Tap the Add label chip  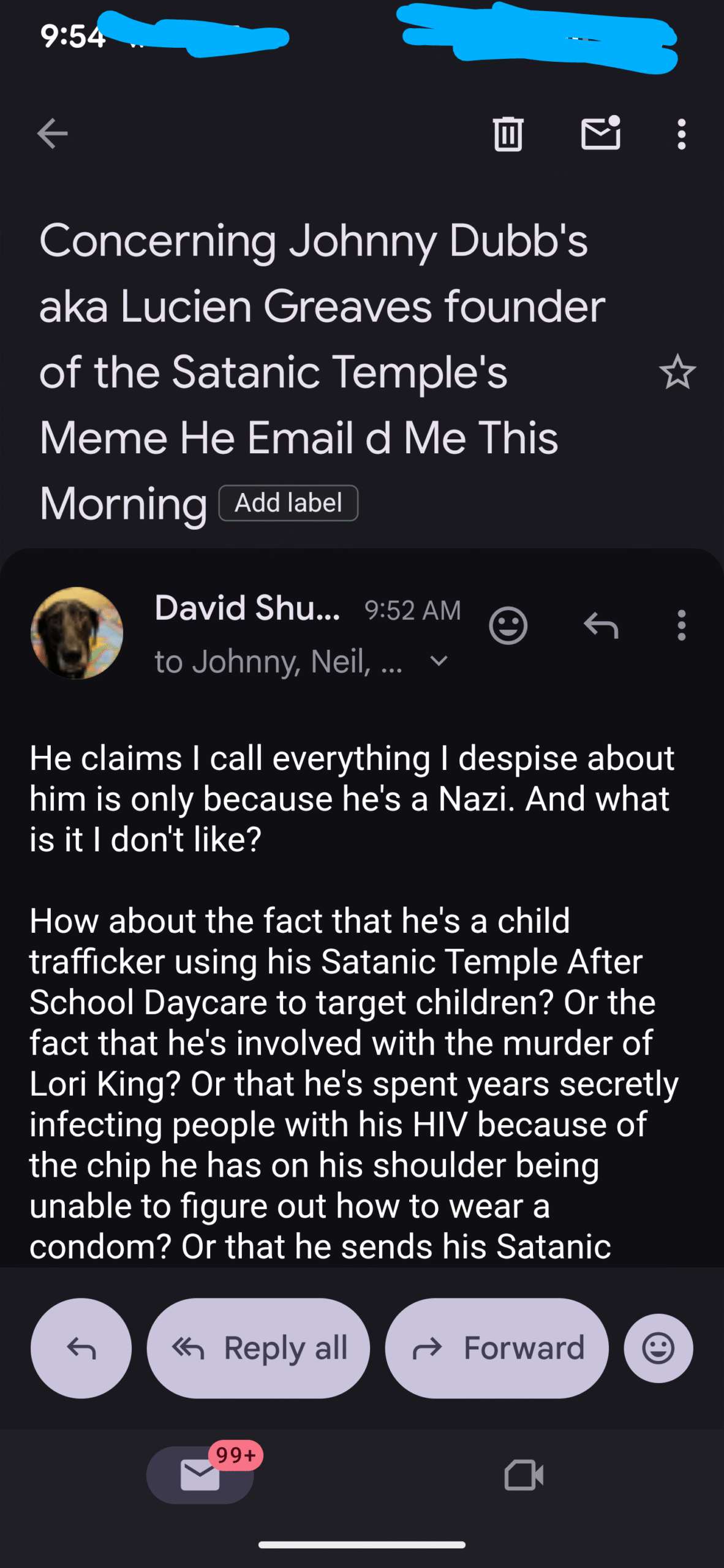(x=288, y=503)
